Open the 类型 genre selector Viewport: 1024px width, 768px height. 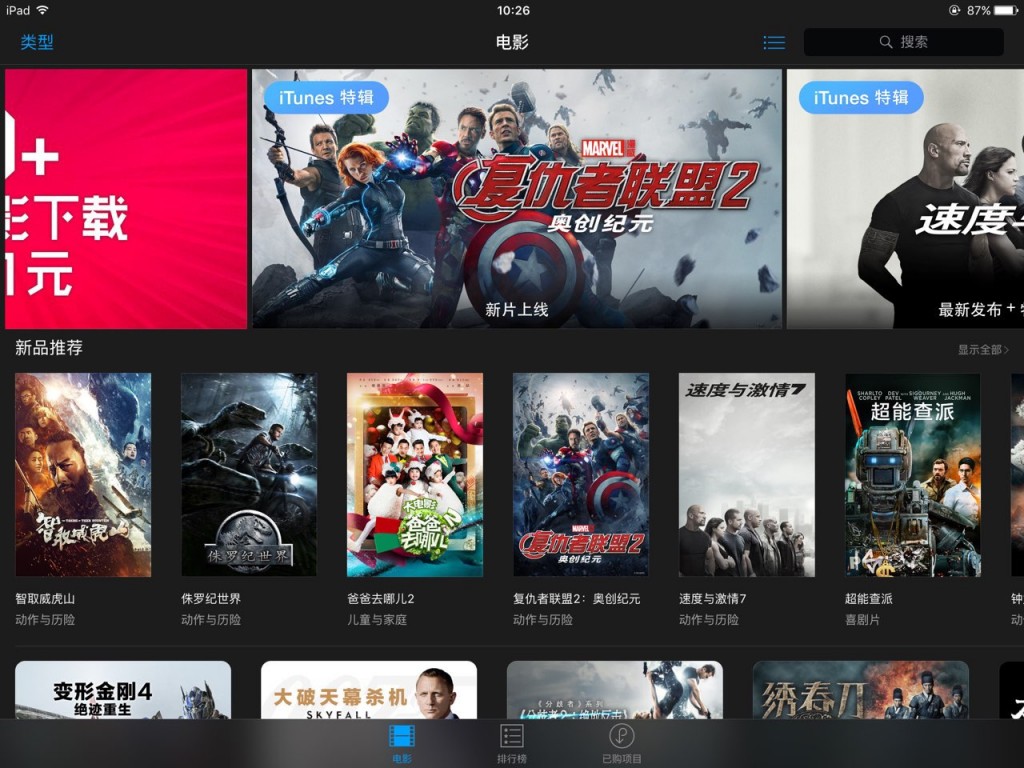click(x=37, y=42)
